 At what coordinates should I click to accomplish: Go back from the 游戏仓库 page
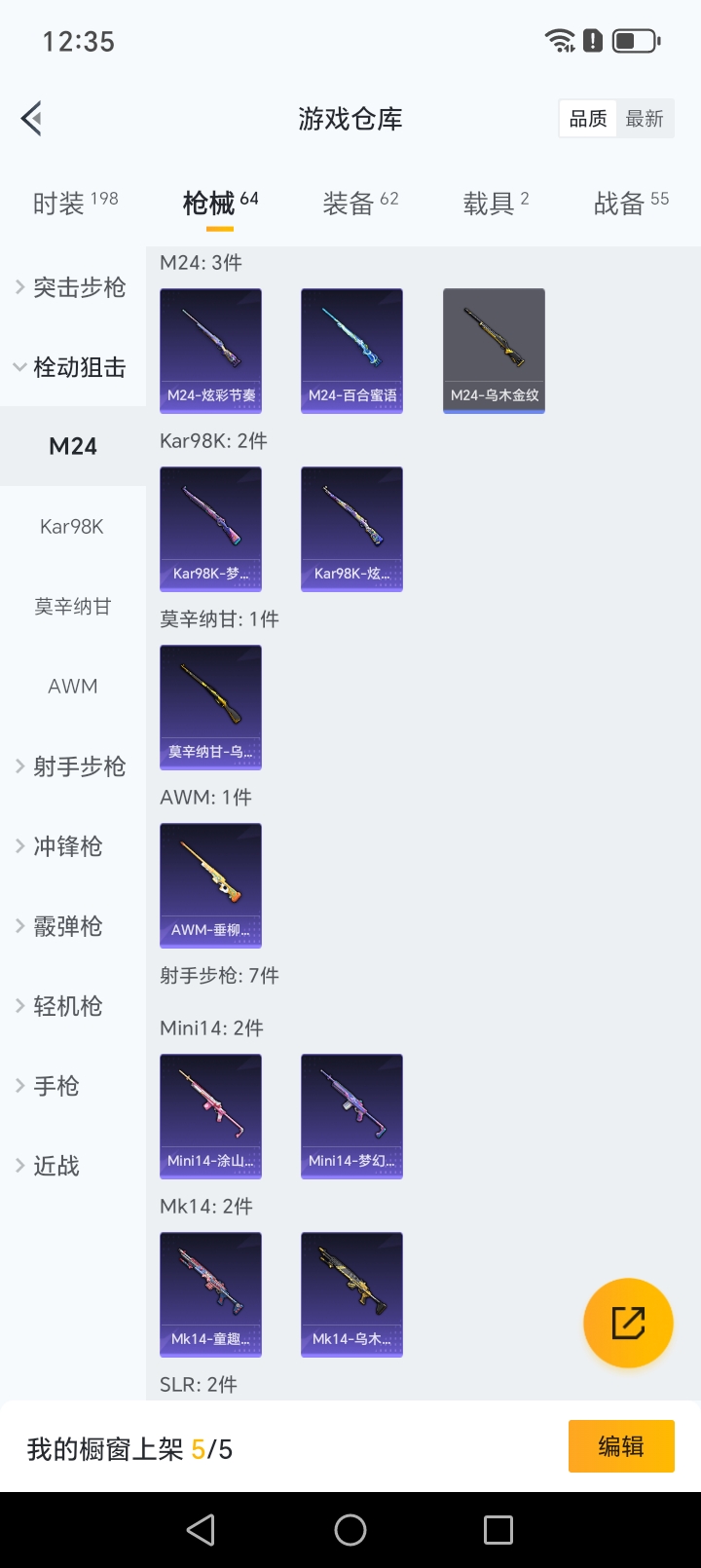[x=32, y=119]
